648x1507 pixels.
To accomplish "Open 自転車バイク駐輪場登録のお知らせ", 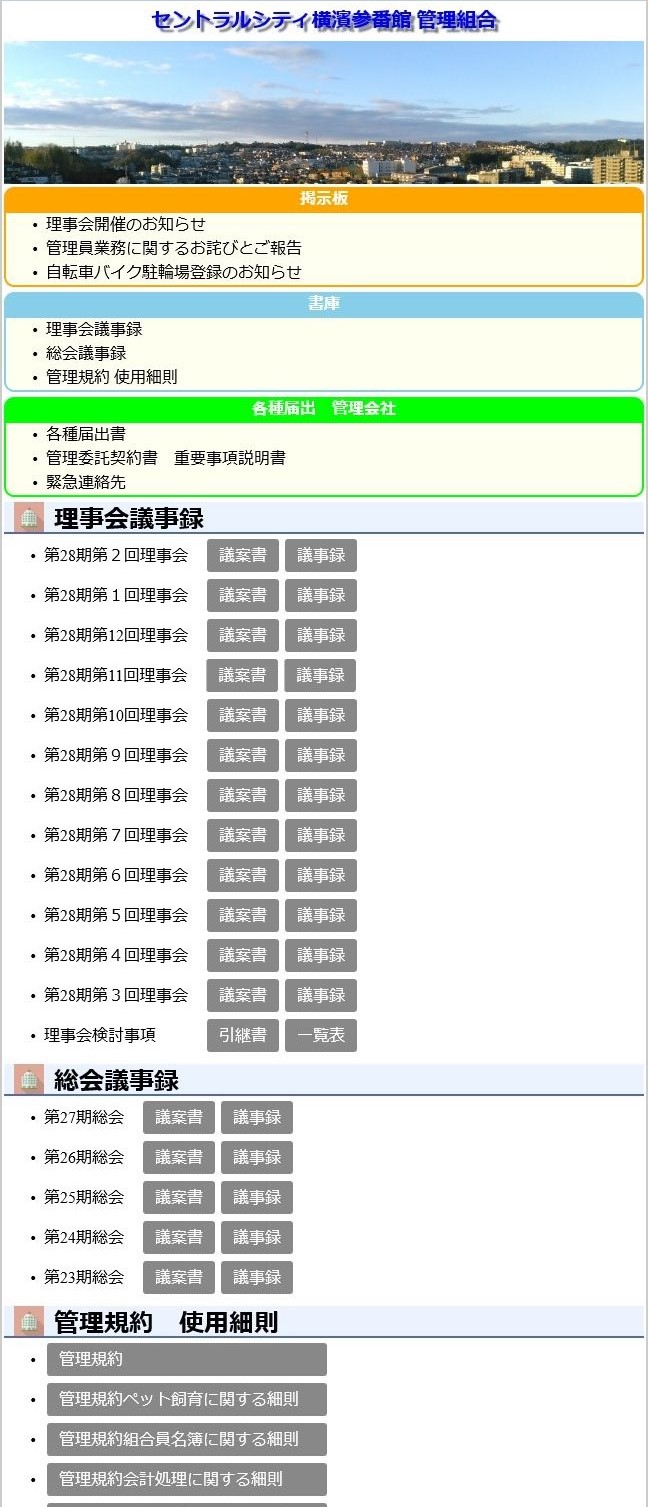I will tap(173, 272).
